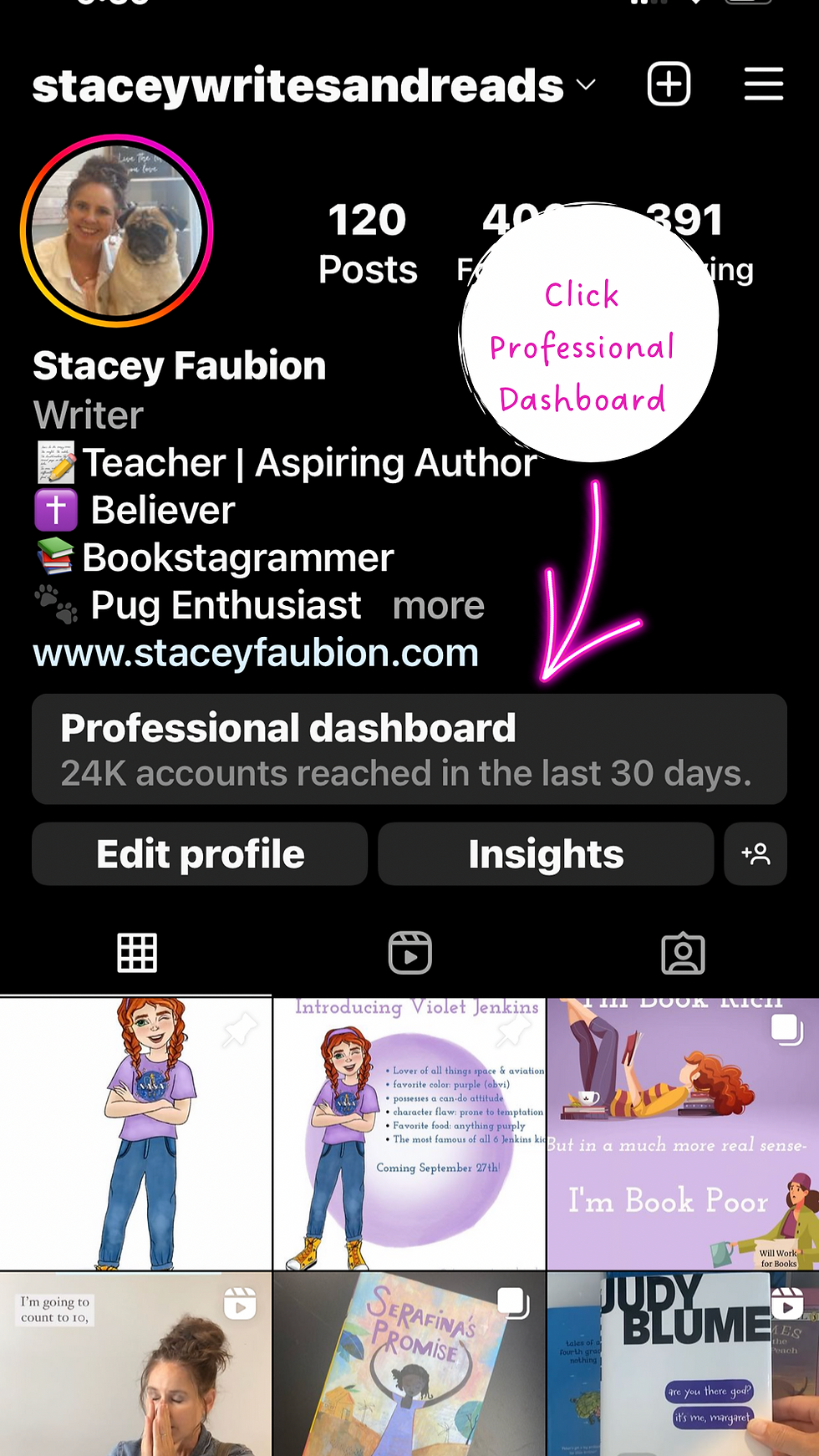This screenshot has height=1456, width=819.
Task: Open the account switcher next to staceywritesandreads
Action: (x=587, y=85)
